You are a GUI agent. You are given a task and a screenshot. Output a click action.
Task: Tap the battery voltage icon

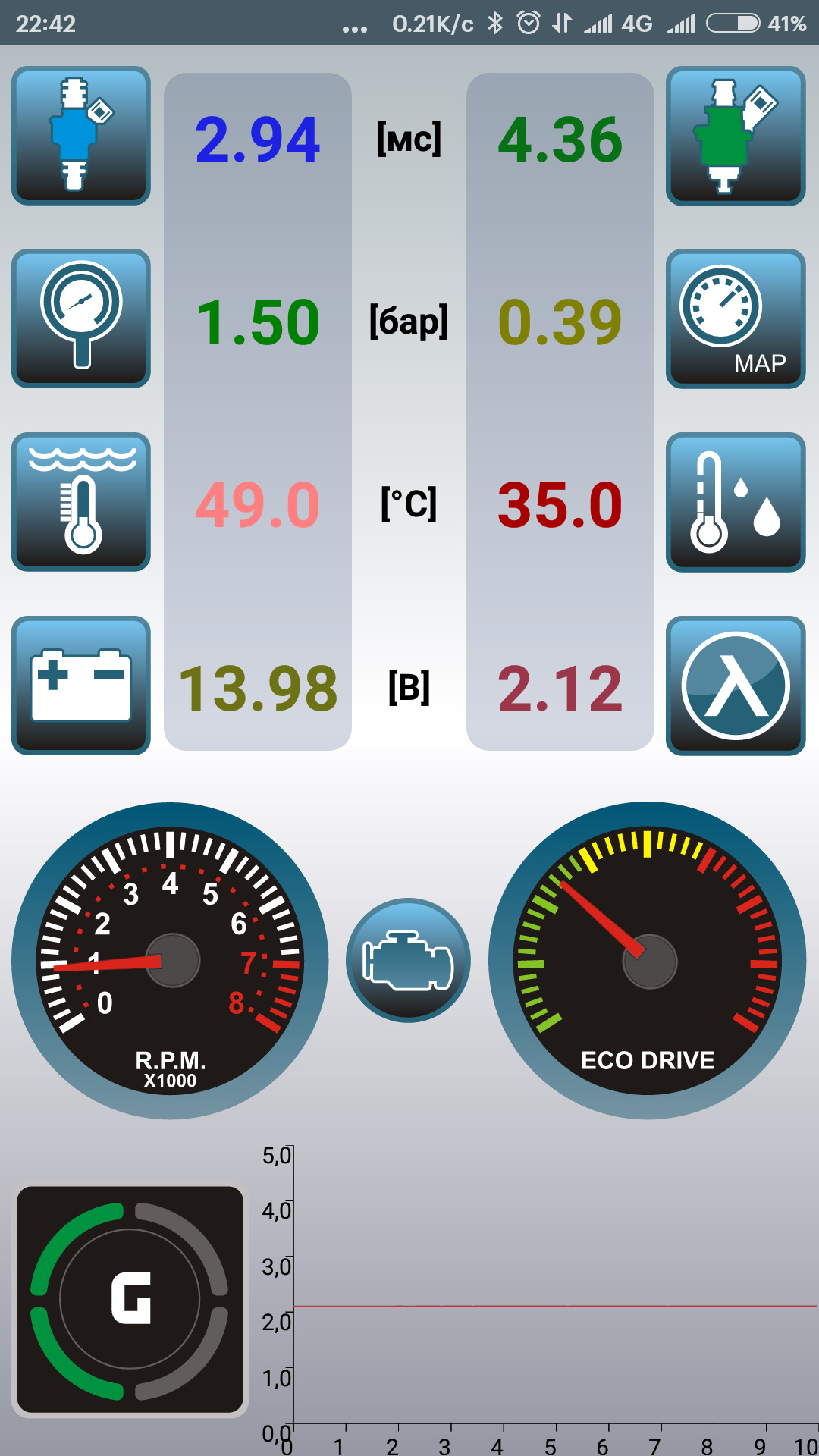[81, 686]
